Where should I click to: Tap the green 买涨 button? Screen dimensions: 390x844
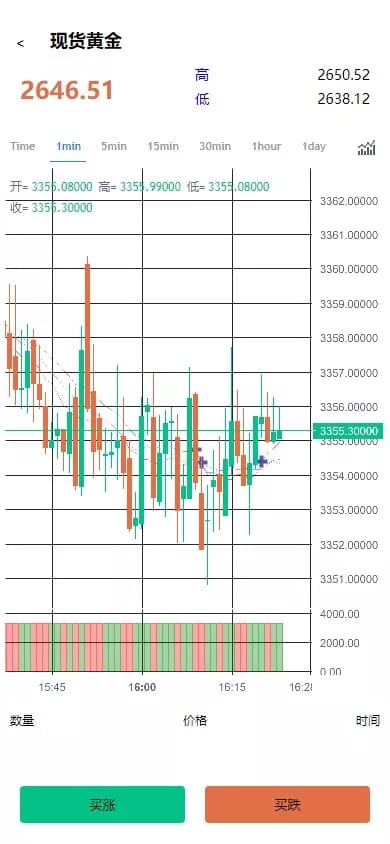click(102, 804)
